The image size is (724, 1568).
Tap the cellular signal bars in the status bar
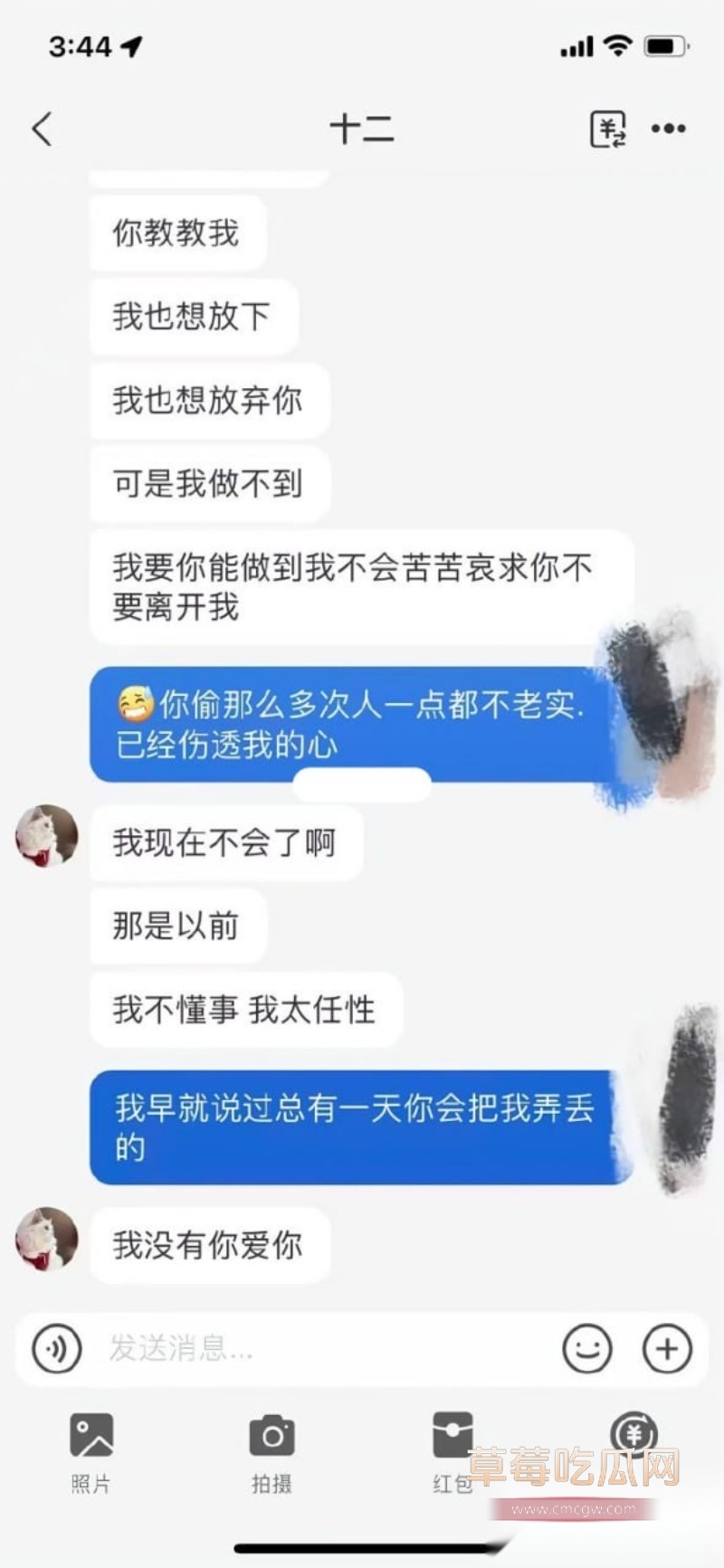[x=576, y=43]
